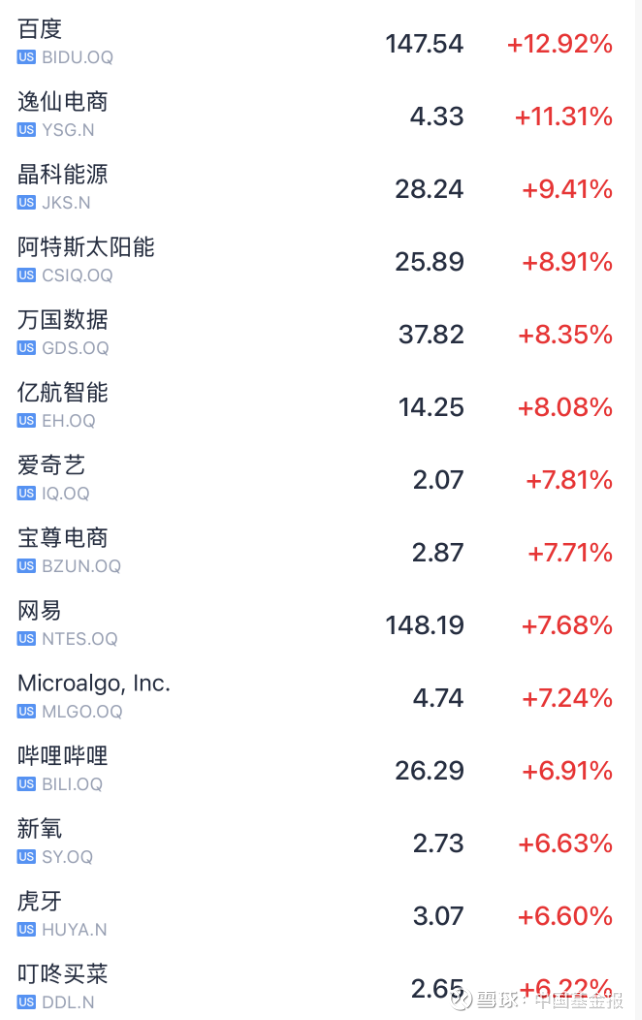Open 万国数据 GDS.OQ quote
Screen dimensions: 642x1020
tap(317, 334)
